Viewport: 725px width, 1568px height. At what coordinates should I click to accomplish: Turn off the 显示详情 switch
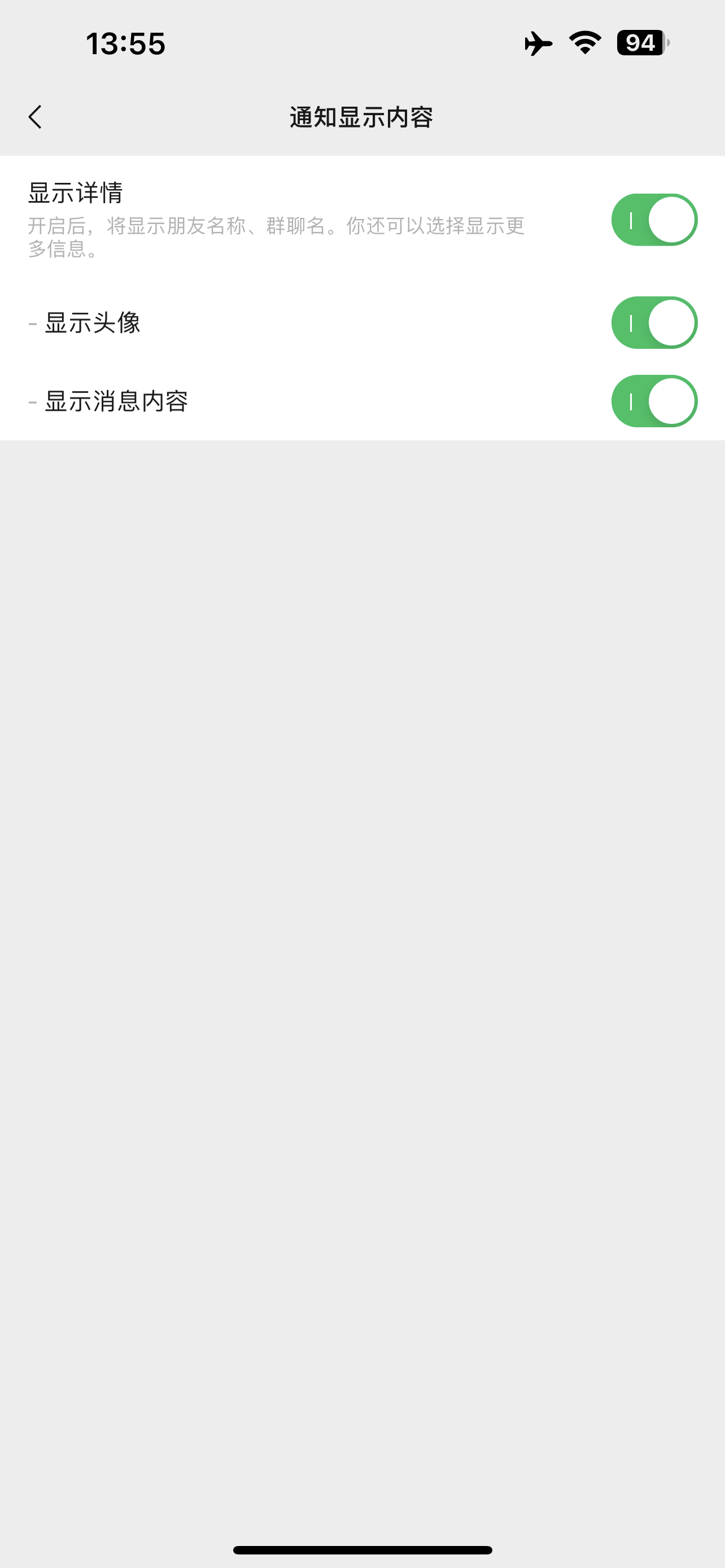pyautogui.click(x=654, y=220)
